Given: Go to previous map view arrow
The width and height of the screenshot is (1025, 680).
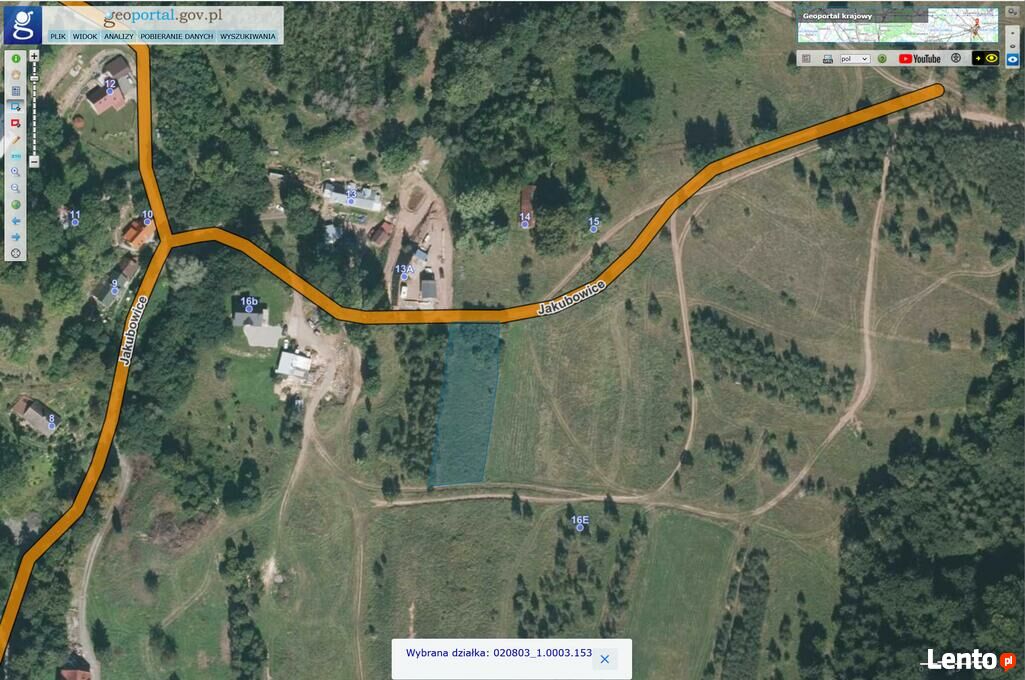Looking at the screenshot, I should (15, 220).
